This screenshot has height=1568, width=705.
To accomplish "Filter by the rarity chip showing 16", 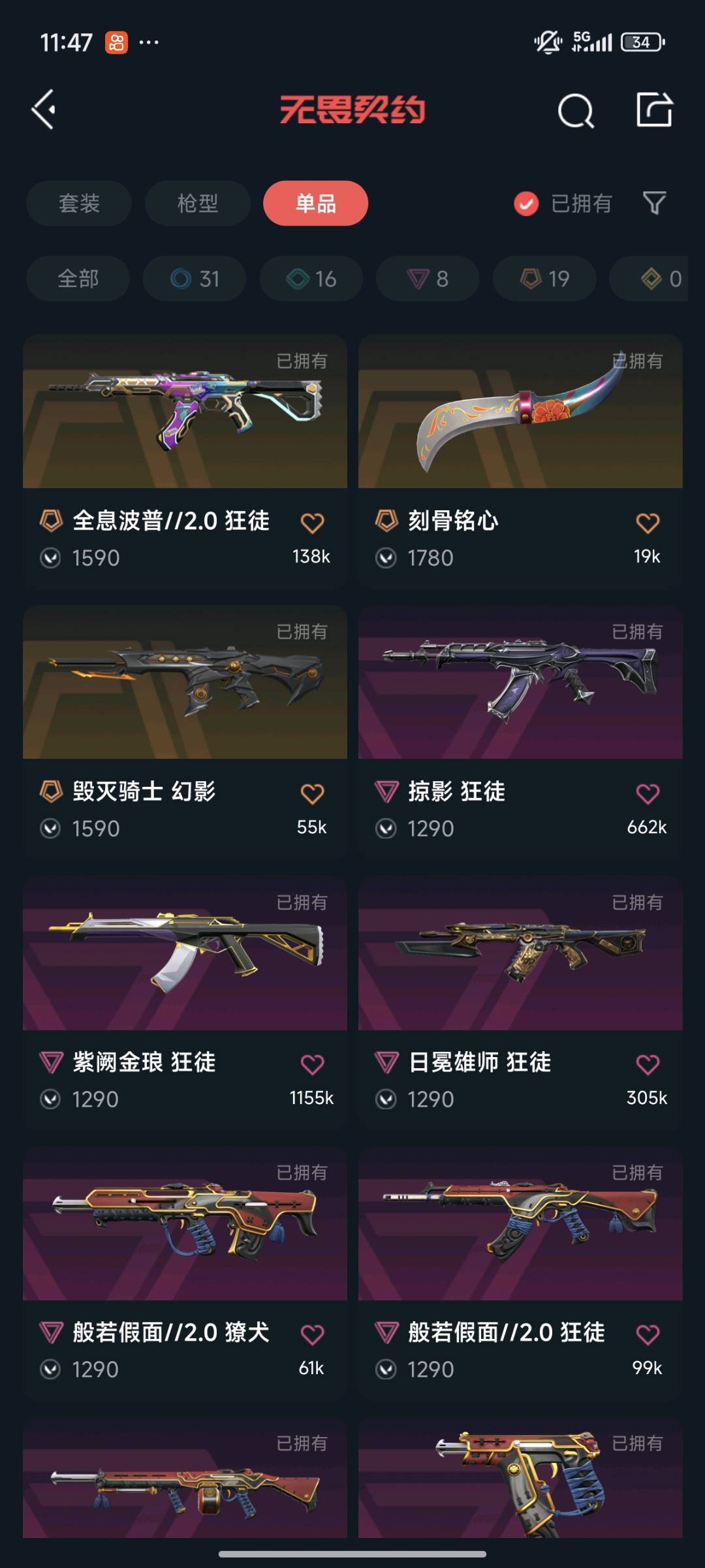I will click(x=311, y=279).
